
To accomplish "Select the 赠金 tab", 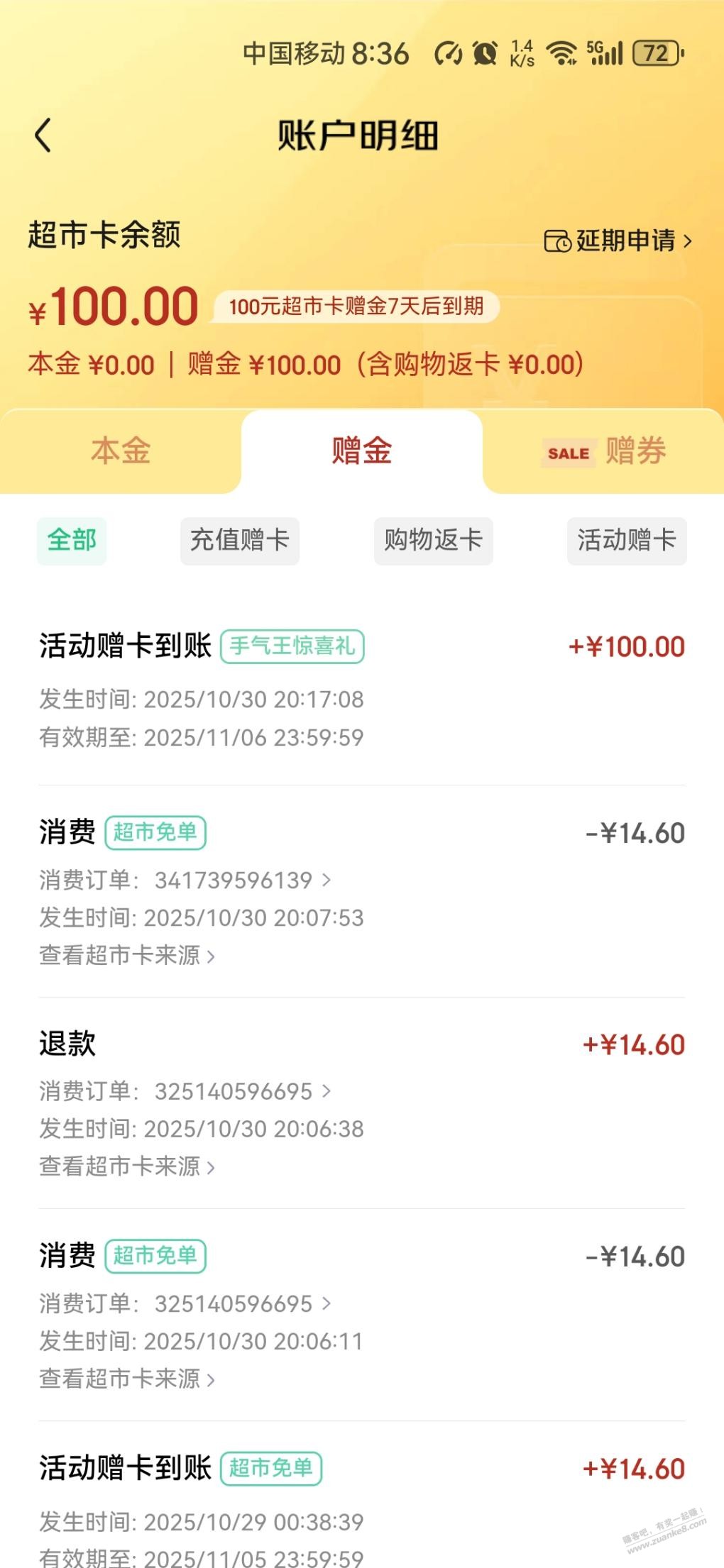I will point(362,451).
